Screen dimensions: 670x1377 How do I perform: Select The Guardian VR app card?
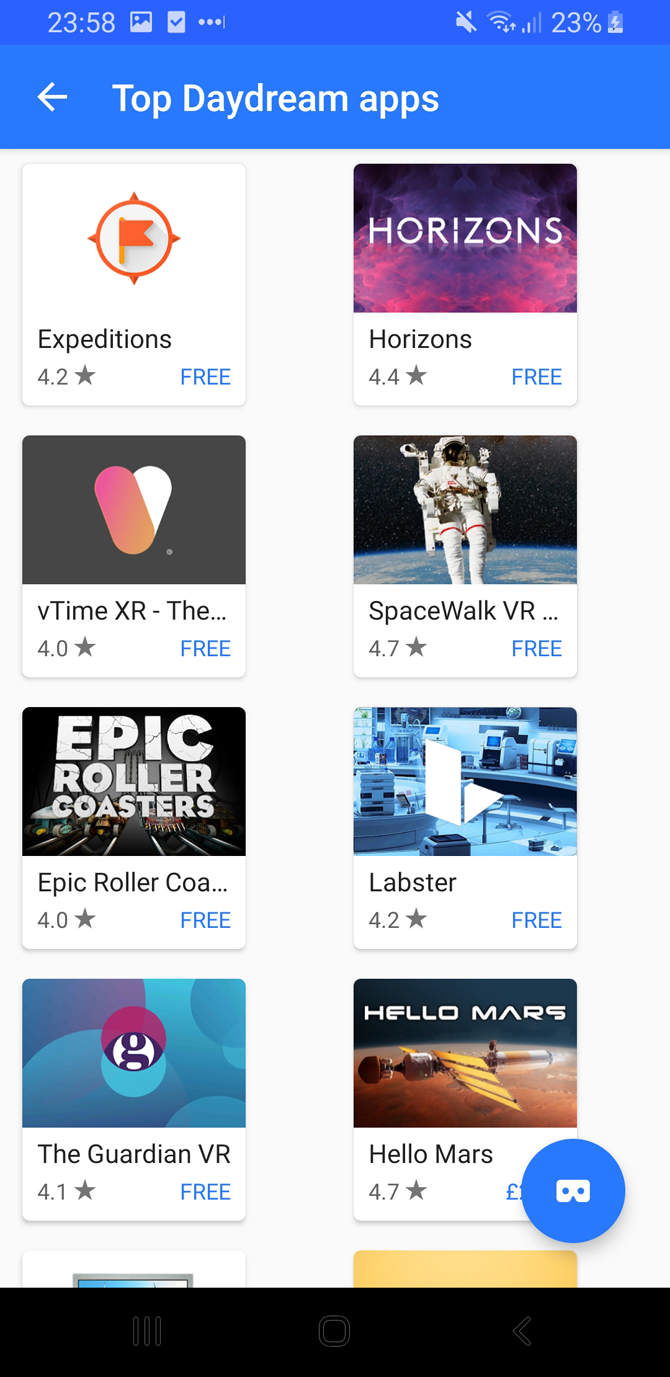click(x=134, y=1099)
